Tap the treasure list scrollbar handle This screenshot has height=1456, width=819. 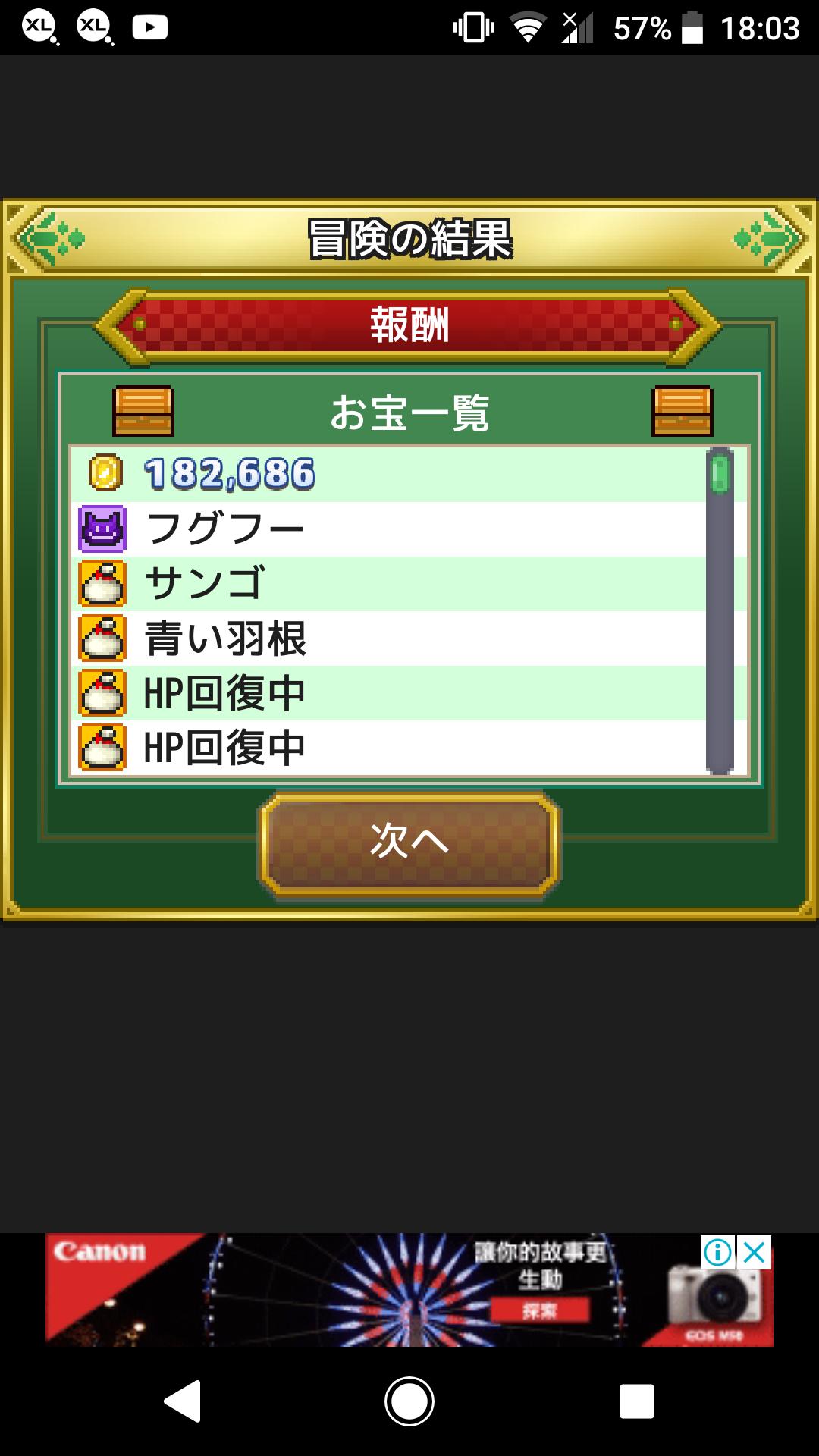[x=719, y=475]
